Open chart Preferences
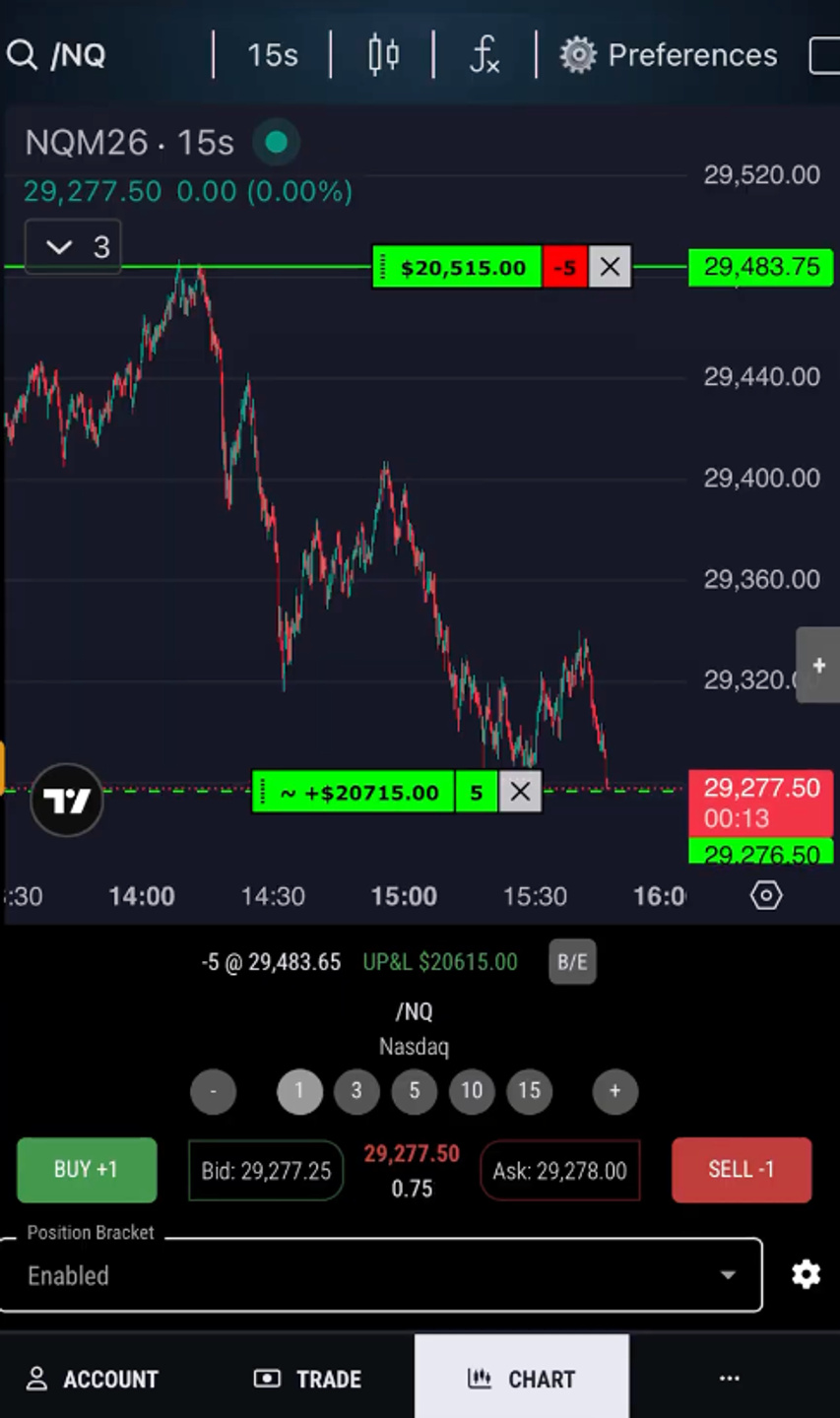The image size is (840, 1418). click(x=669, y=55)
